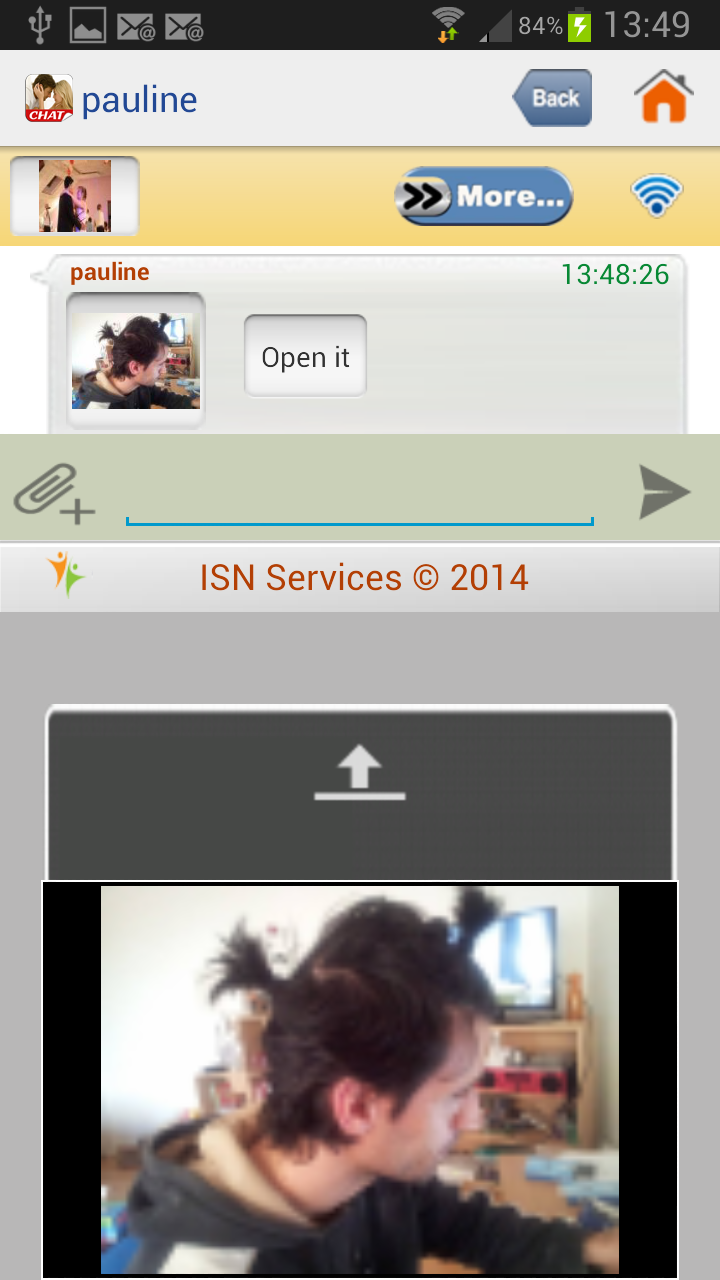Open pauline's profile picture thumbnail

(x=75, y=196)
